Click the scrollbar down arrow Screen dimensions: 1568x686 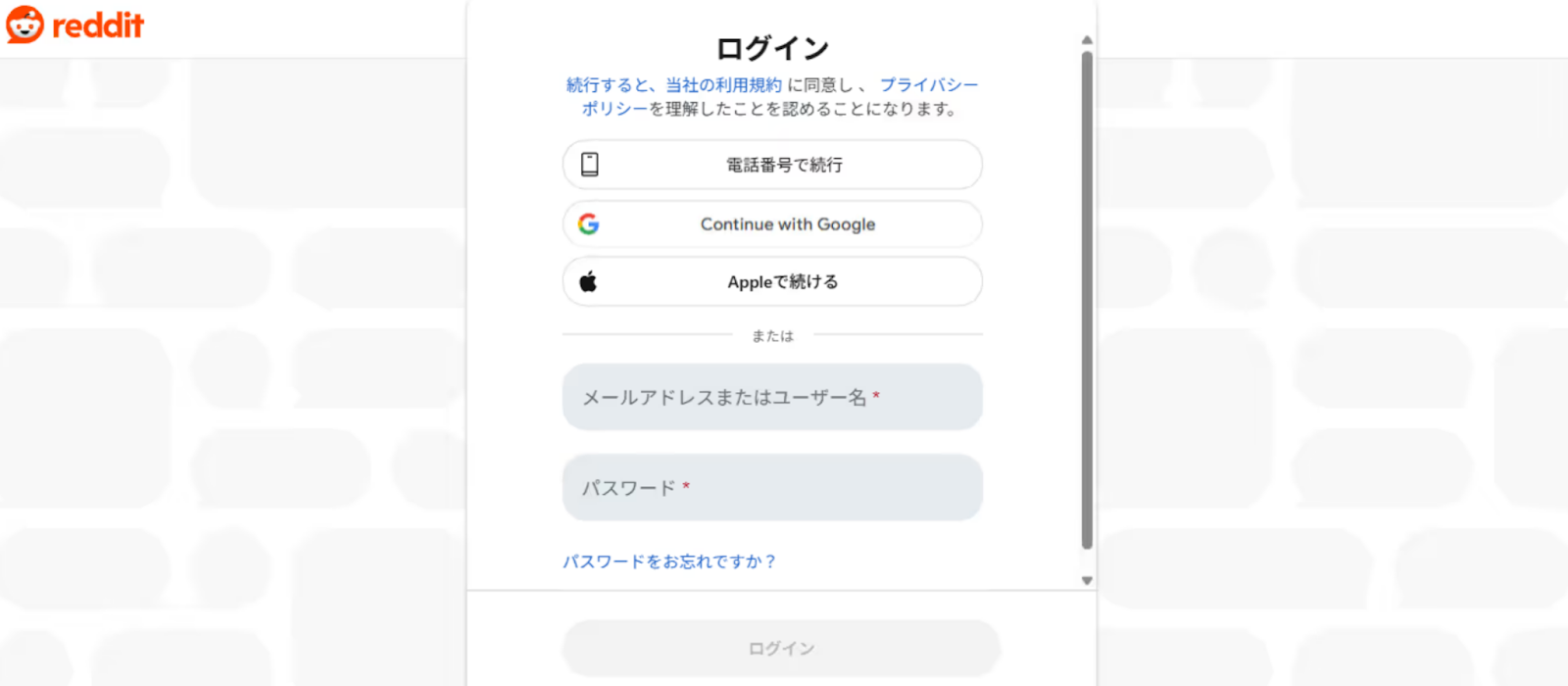click(x=1087, y=580)
